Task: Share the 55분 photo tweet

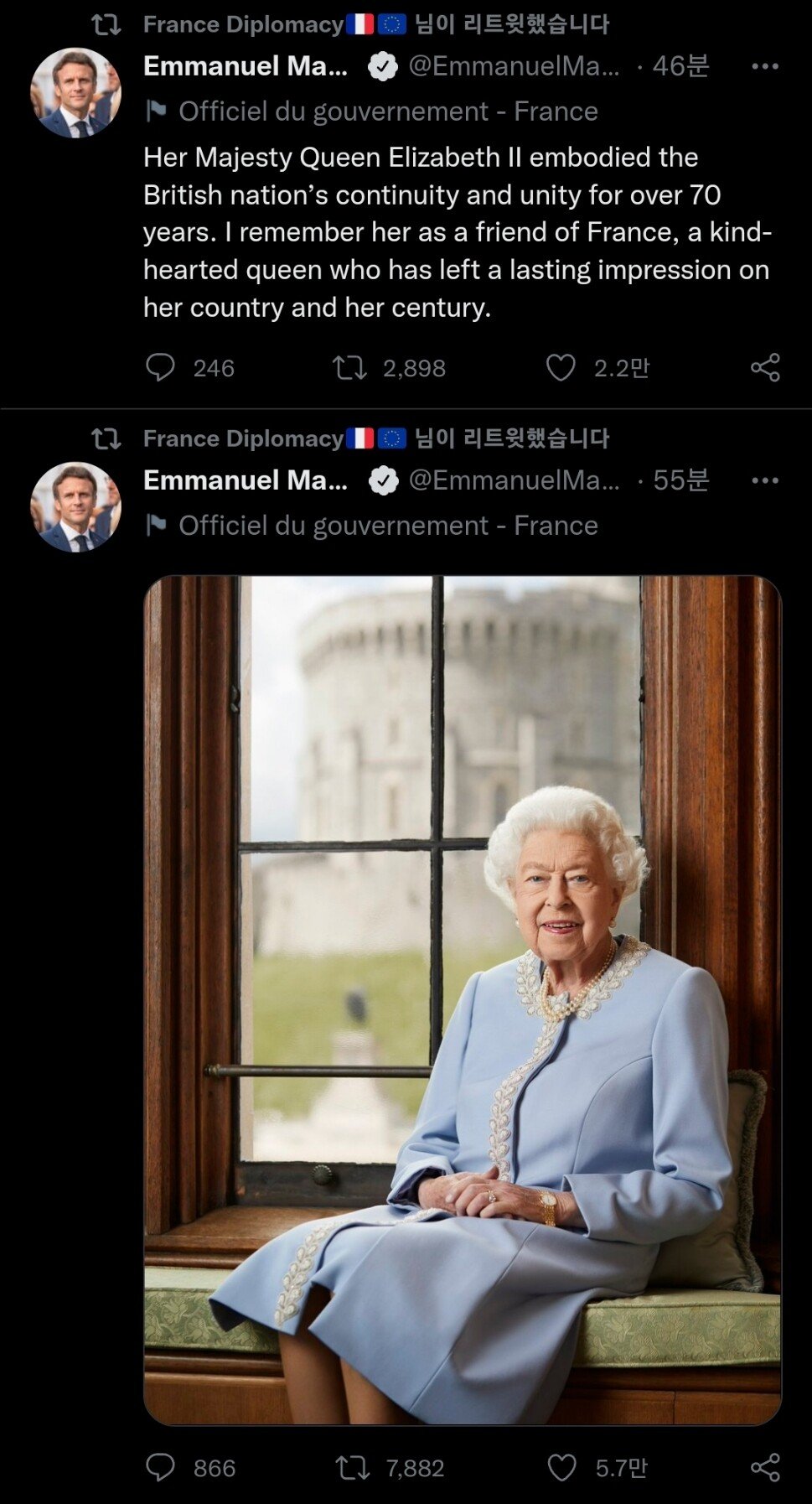Action: 765,1467
